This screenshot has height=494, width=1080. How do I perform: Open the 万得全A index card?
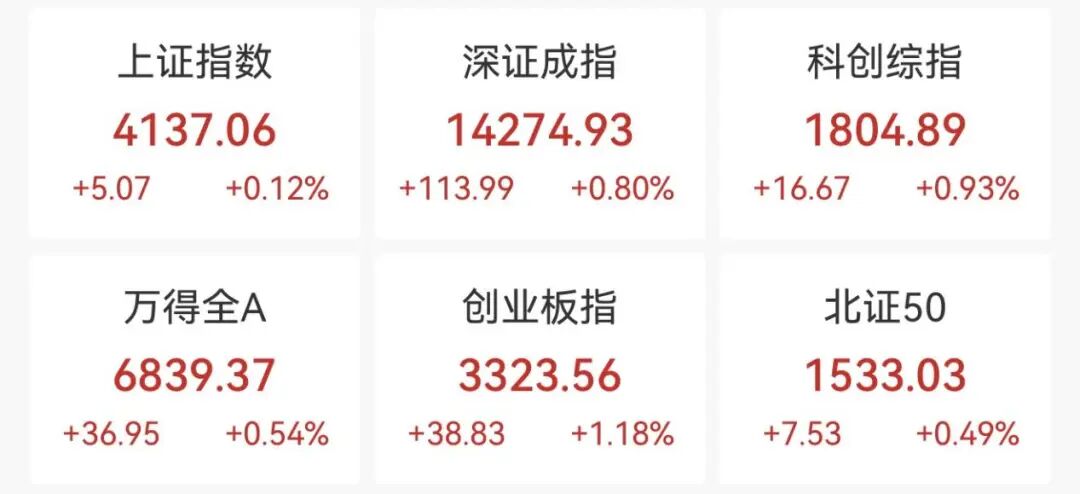(x=194, y=370)
